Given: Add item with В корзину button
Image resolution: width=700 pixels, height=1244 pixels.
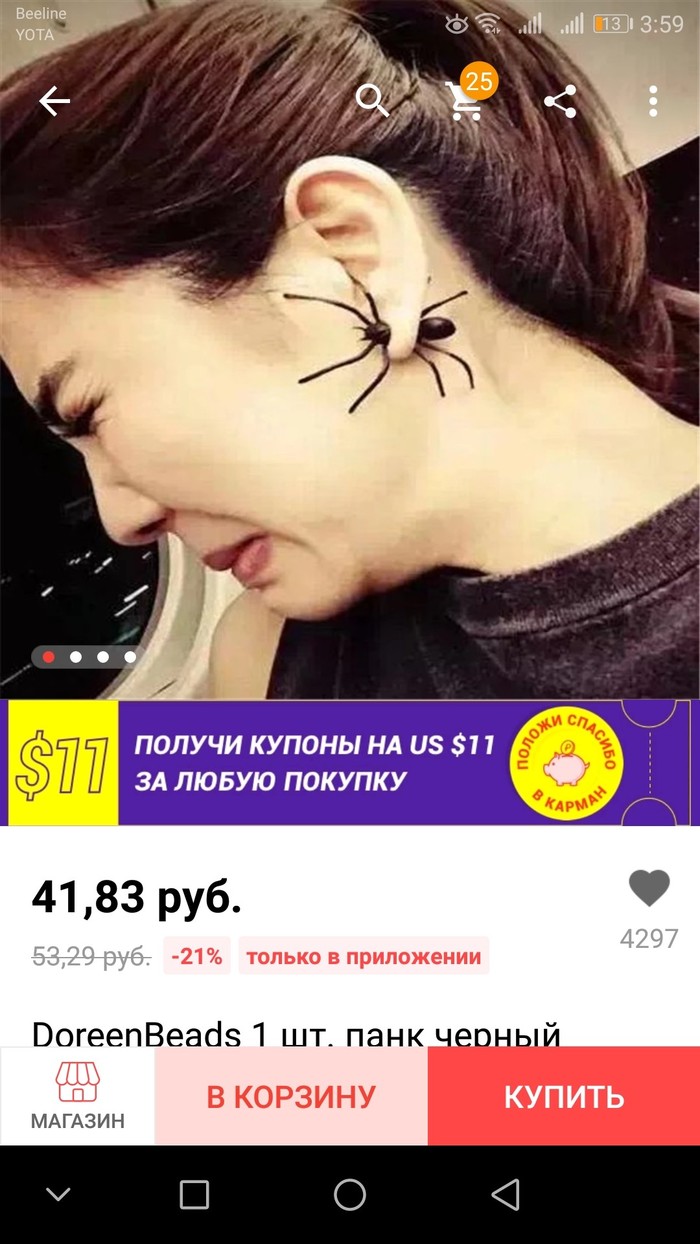Looking at the screenshot, I should coord(291,1096).
